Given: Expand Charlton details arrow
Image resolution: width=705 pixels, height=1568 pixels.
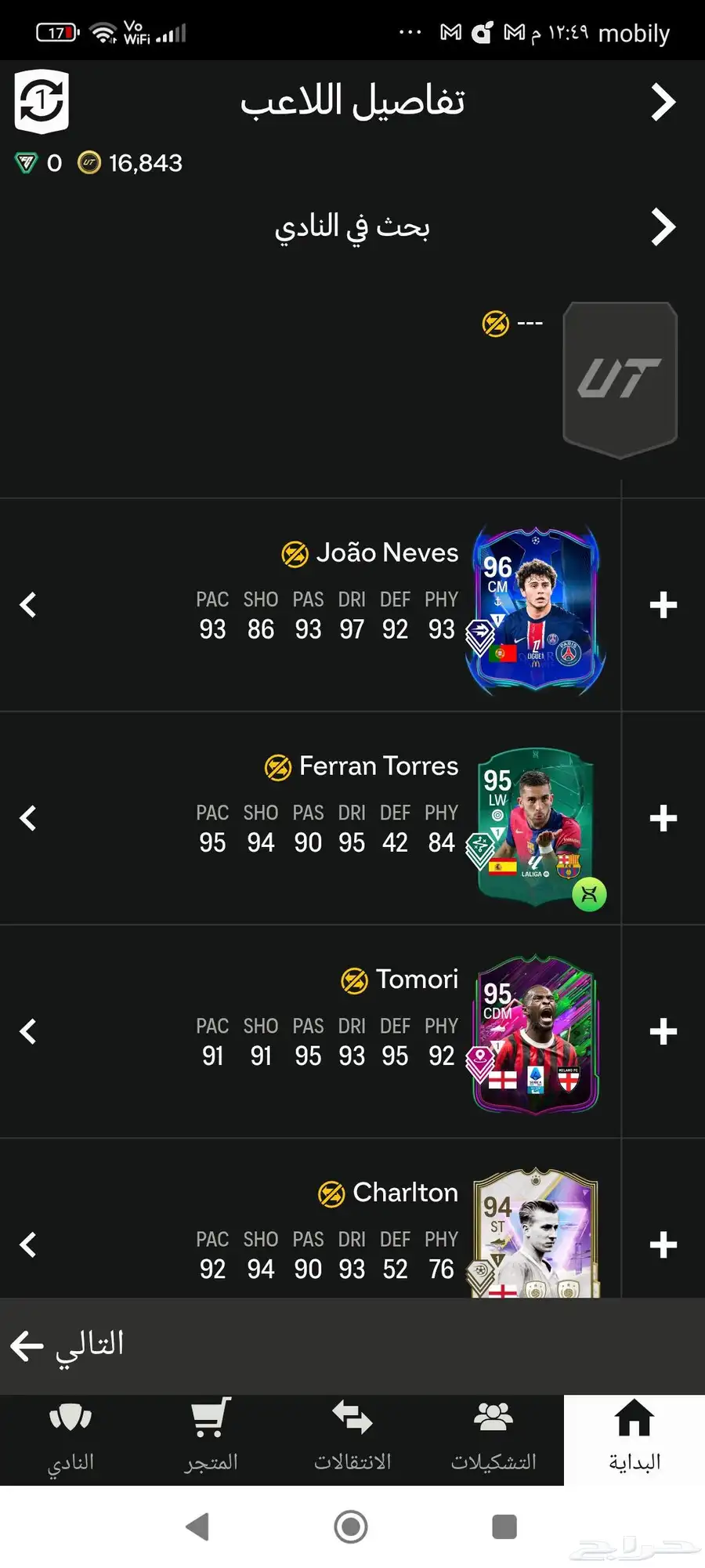Looking at the screenshot, I should pyautogui.click(x=28, y=1244).
